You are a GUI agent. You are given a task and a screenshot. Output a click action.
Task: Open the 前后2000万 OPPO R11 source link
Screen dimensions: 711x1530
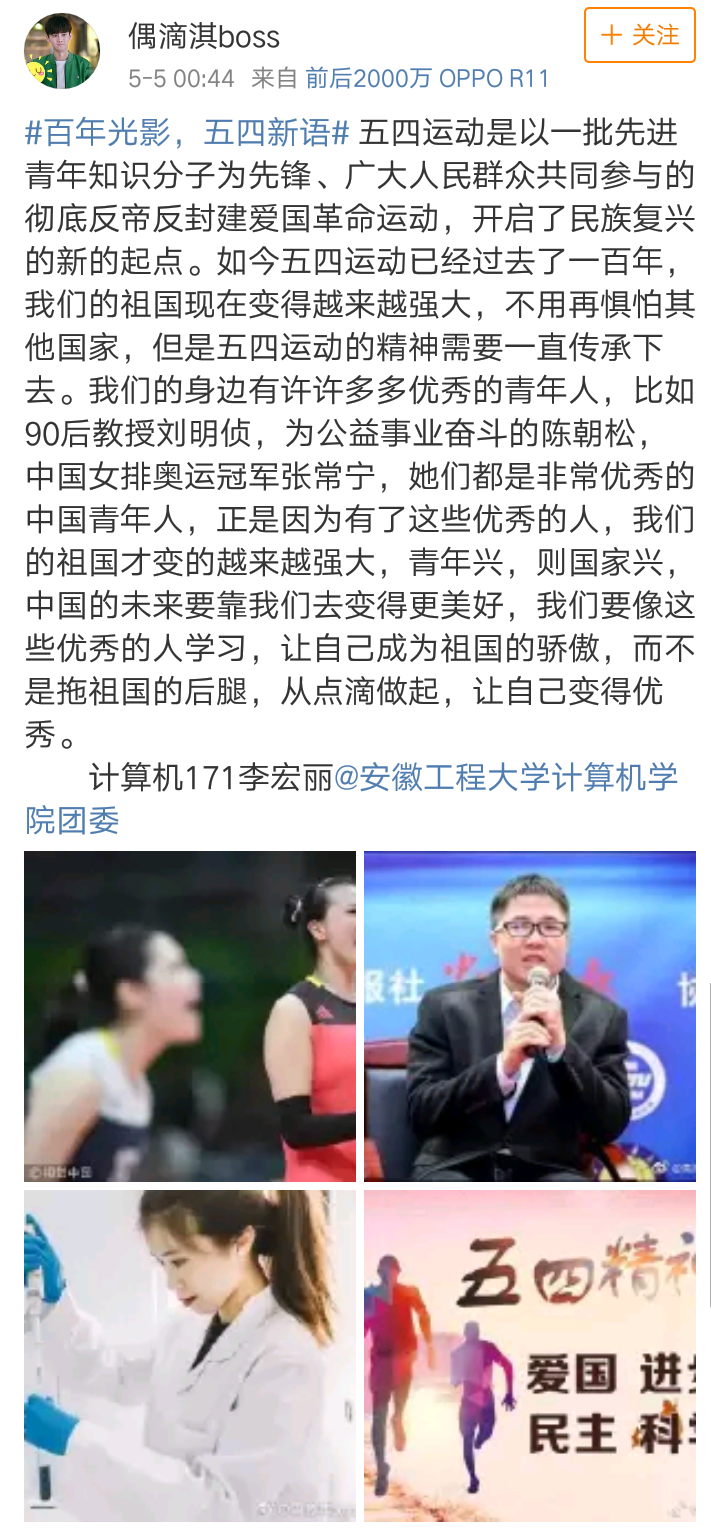427,78
